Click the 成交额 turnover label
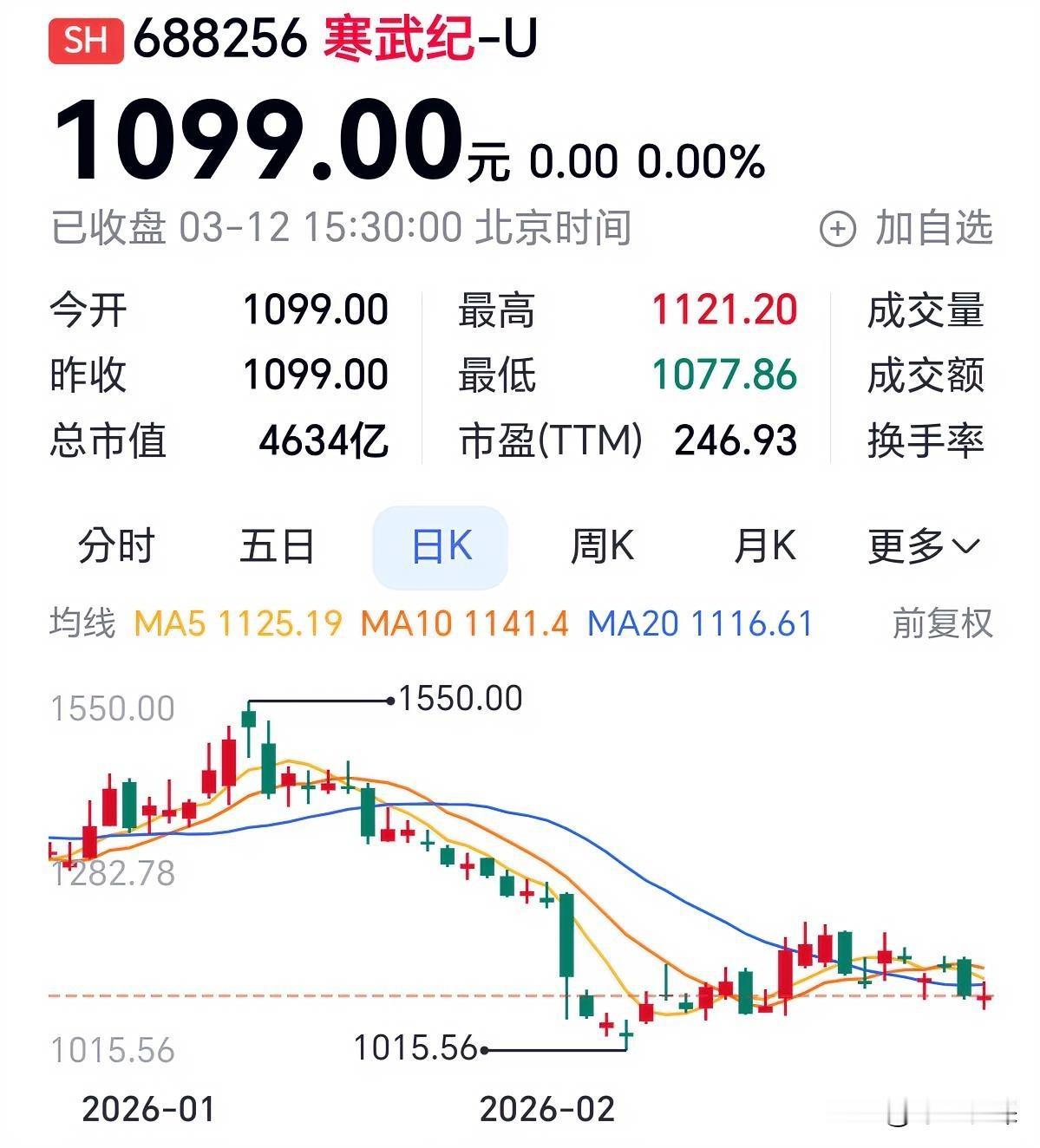The width and height of the screenshot is (1040, 1148). point(926,375)
